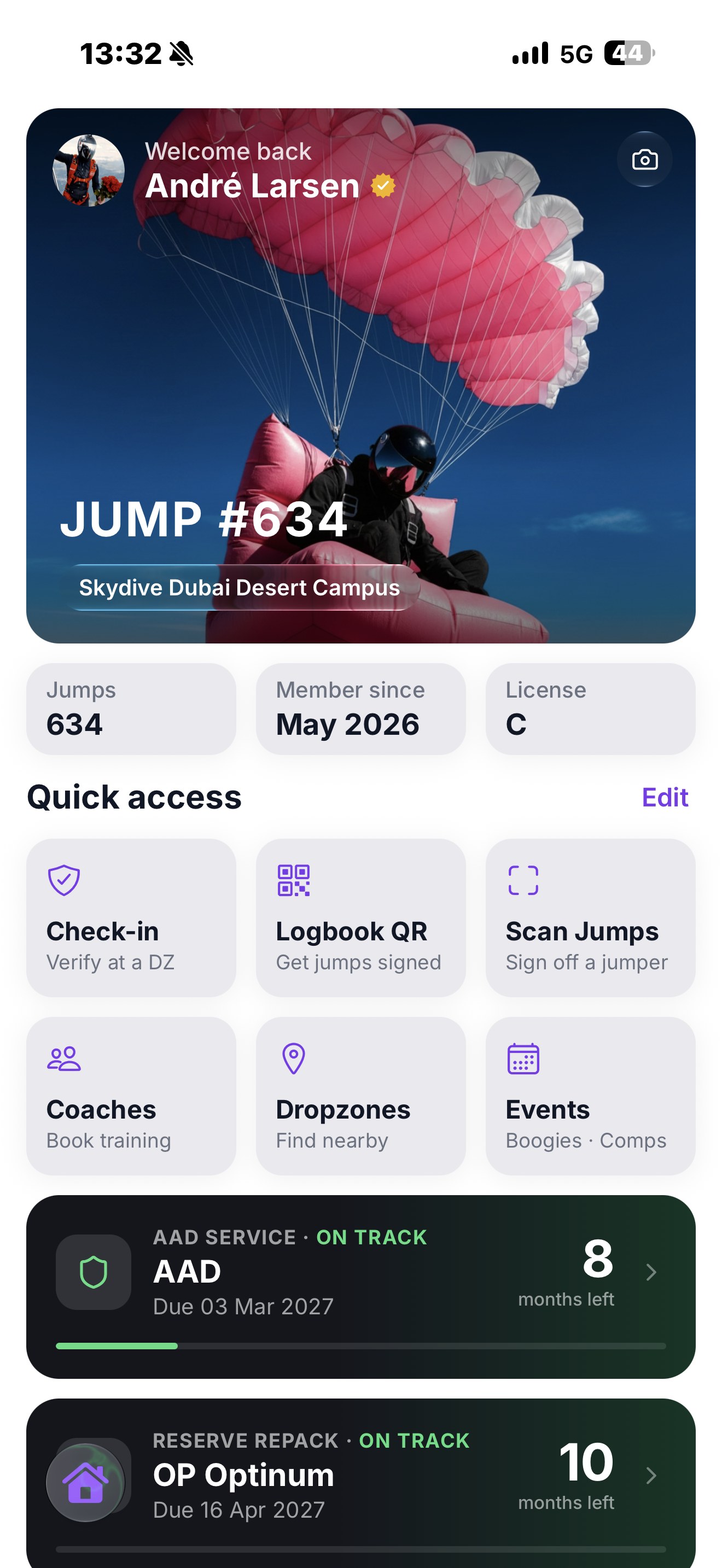This screenshot has height=1568, width=722.
Task: Open the Logbook QR tile
Action: (361, 917)
